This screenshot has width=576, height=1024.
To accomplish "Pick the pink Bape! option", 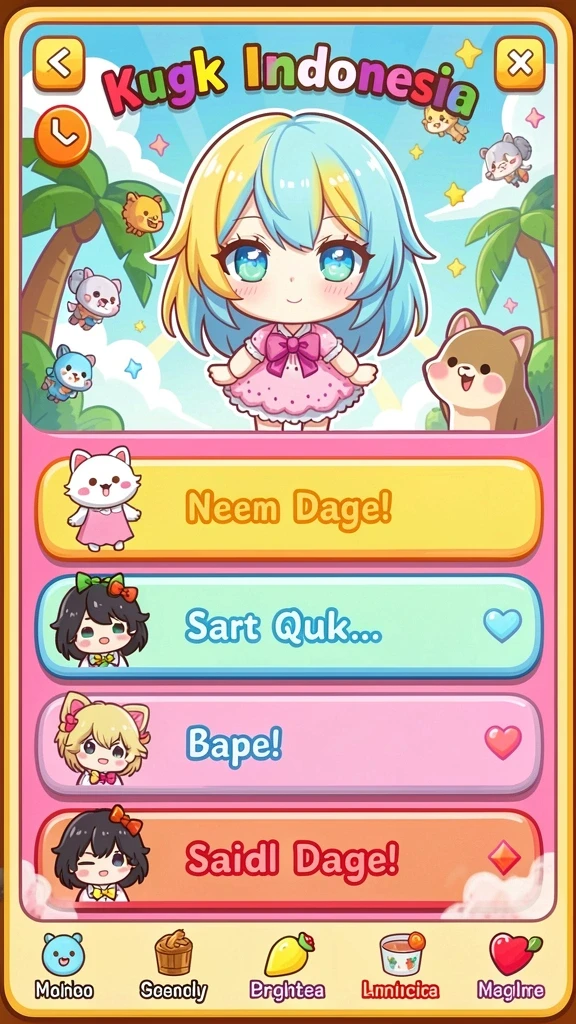I will (289, 743).
